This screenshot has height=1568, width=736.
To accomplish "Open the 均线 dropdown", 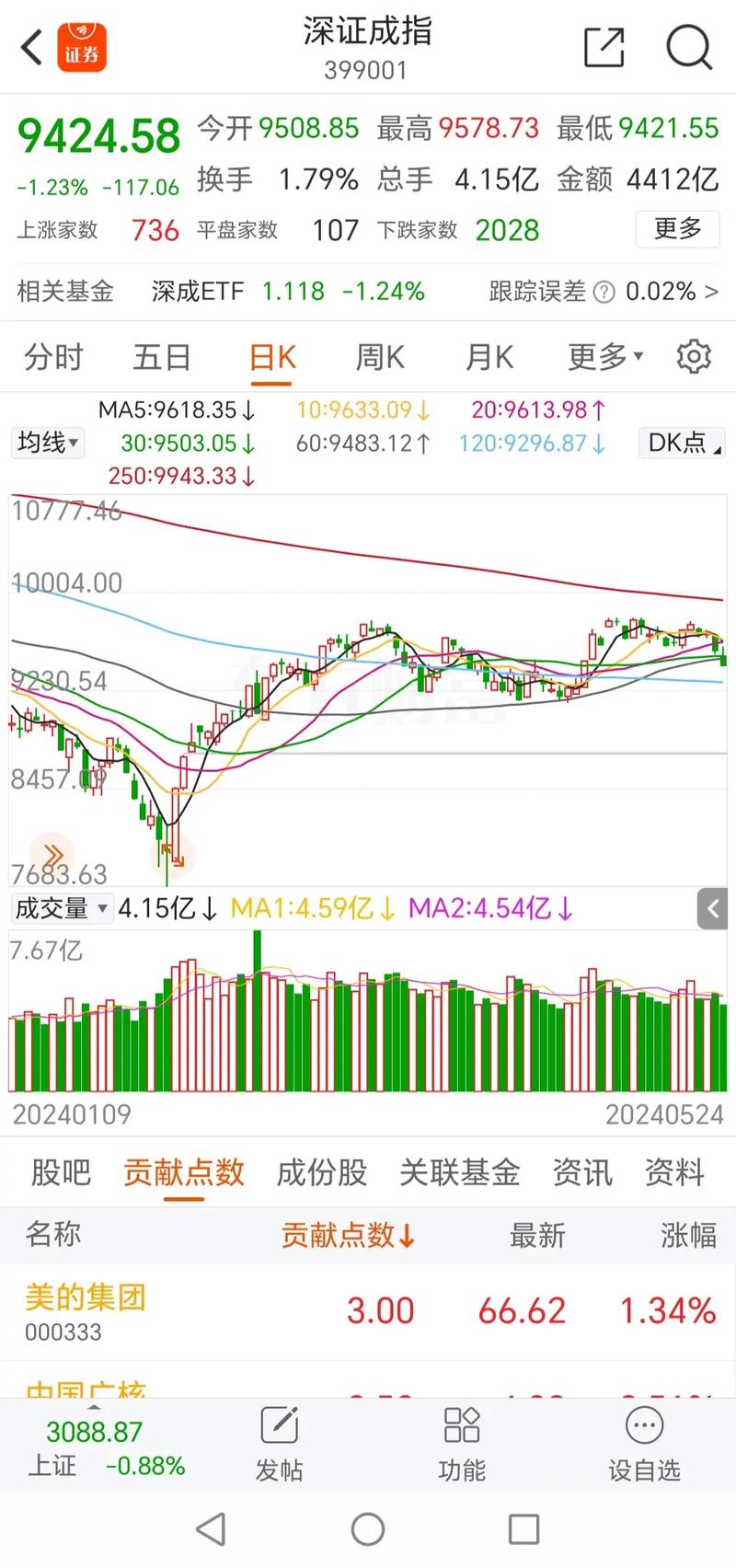I will pyautogui.click(x=47, y=443).
